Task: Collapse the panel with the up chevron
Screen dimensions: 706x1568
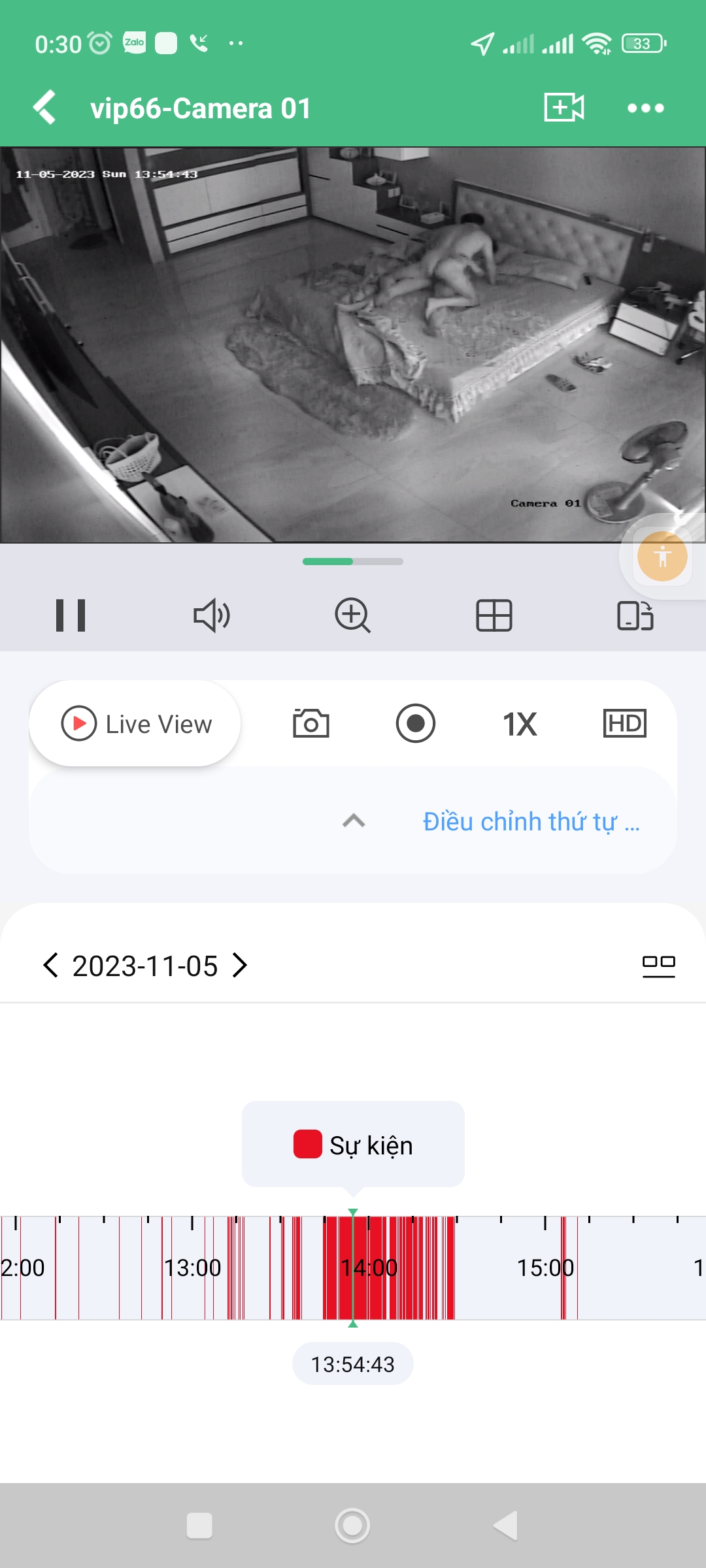Action: coord(354,821)
